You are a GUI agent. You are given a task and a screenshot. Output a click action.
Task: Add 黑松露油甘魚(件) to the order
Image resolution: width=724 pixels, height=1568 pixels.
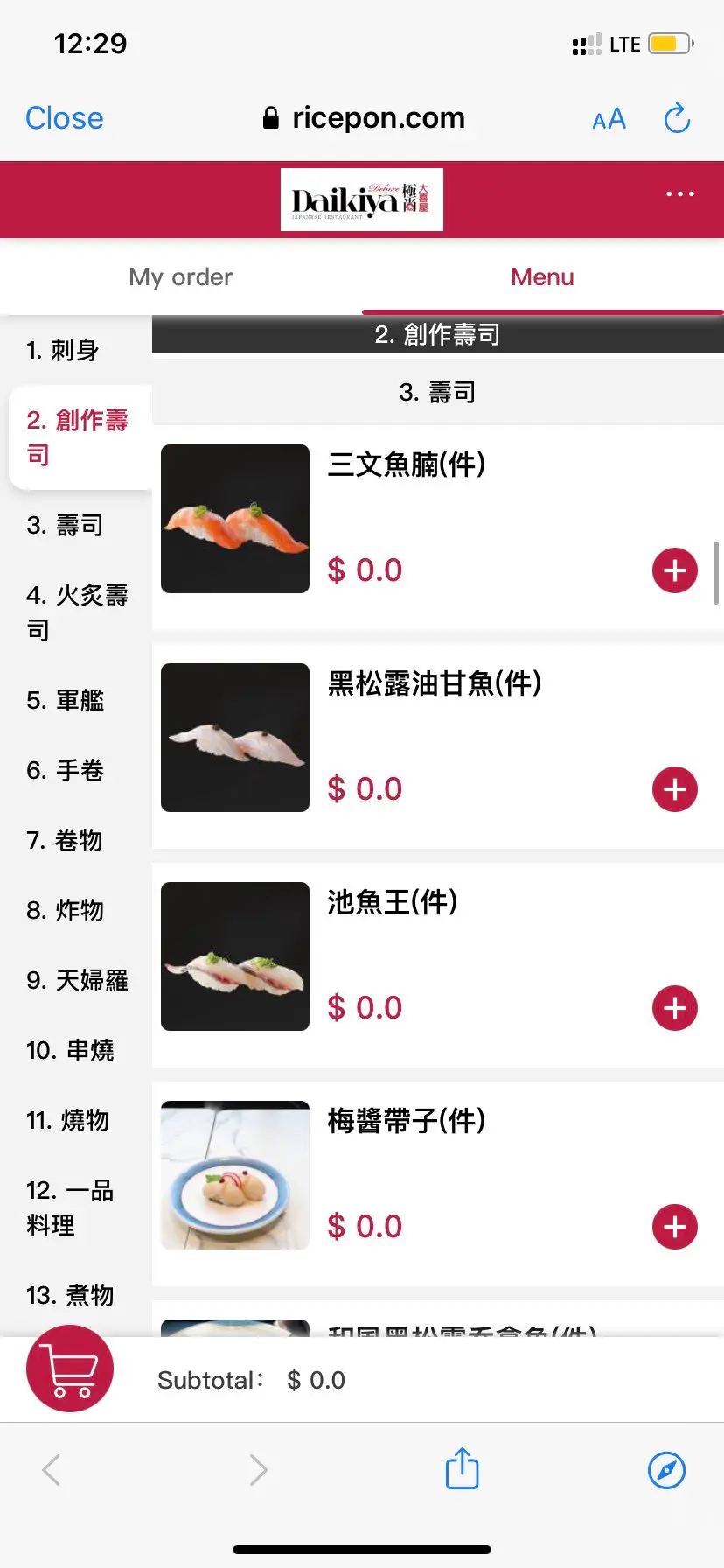coord(674,789)
